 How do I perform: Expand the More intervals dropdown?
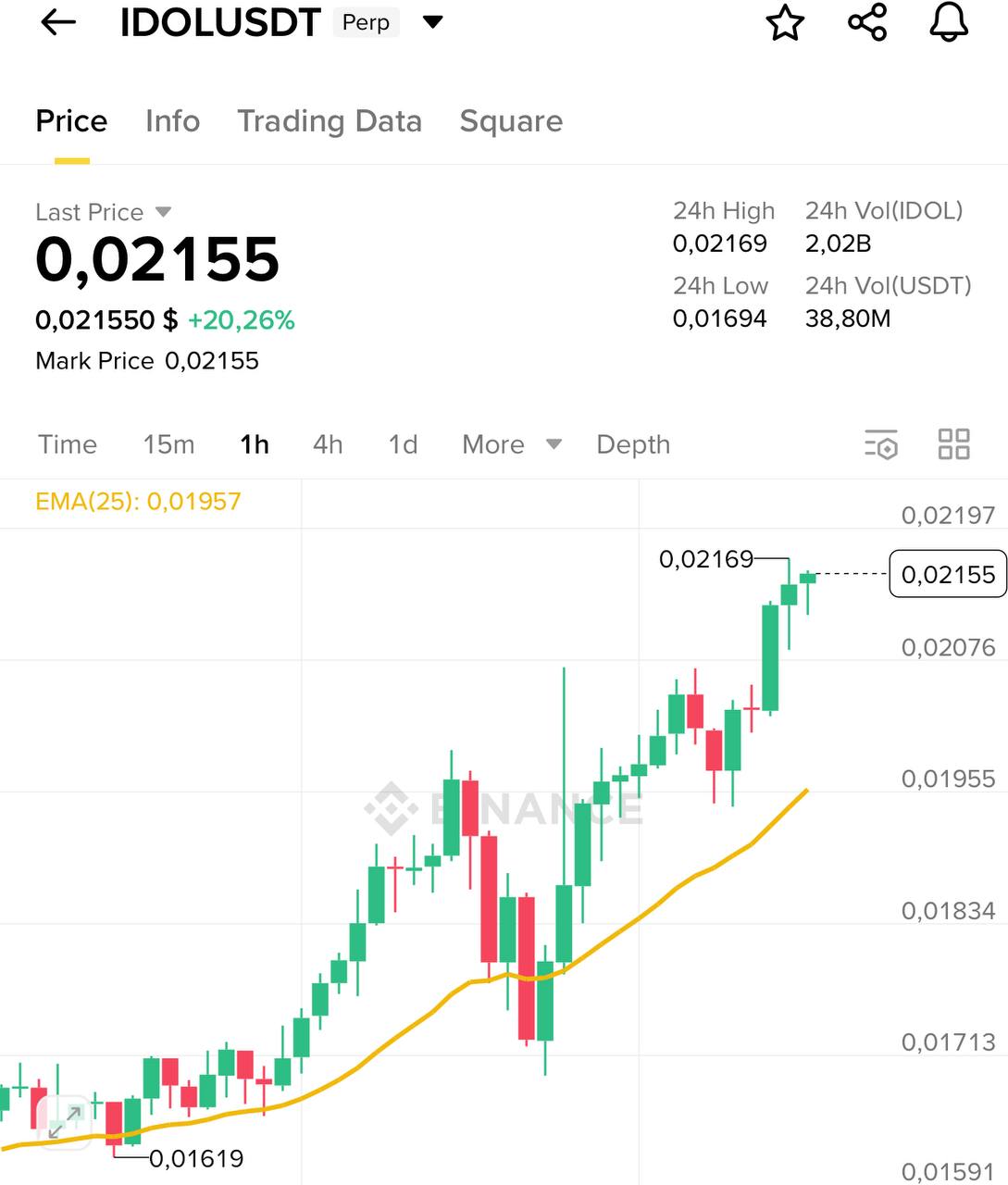click(512, 444)
